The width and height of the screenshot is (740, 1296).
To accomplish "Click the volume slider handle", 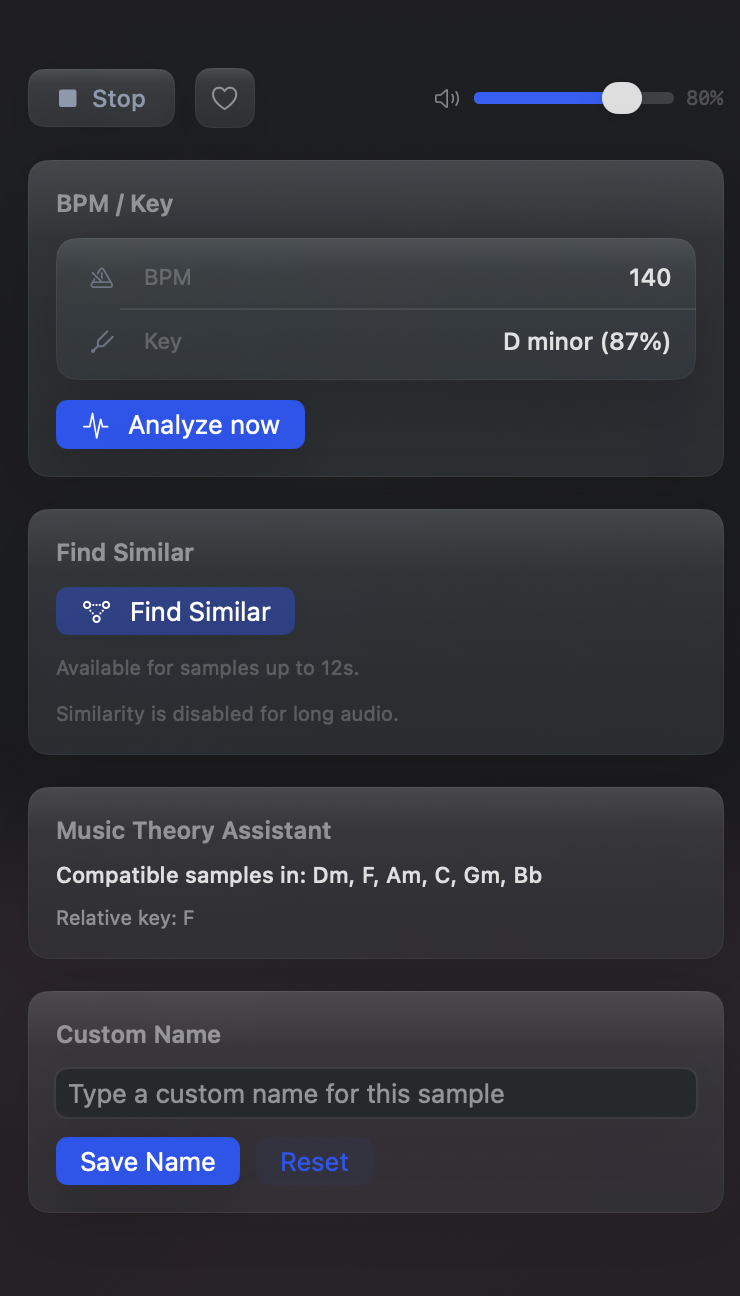I will coord(623,98).
